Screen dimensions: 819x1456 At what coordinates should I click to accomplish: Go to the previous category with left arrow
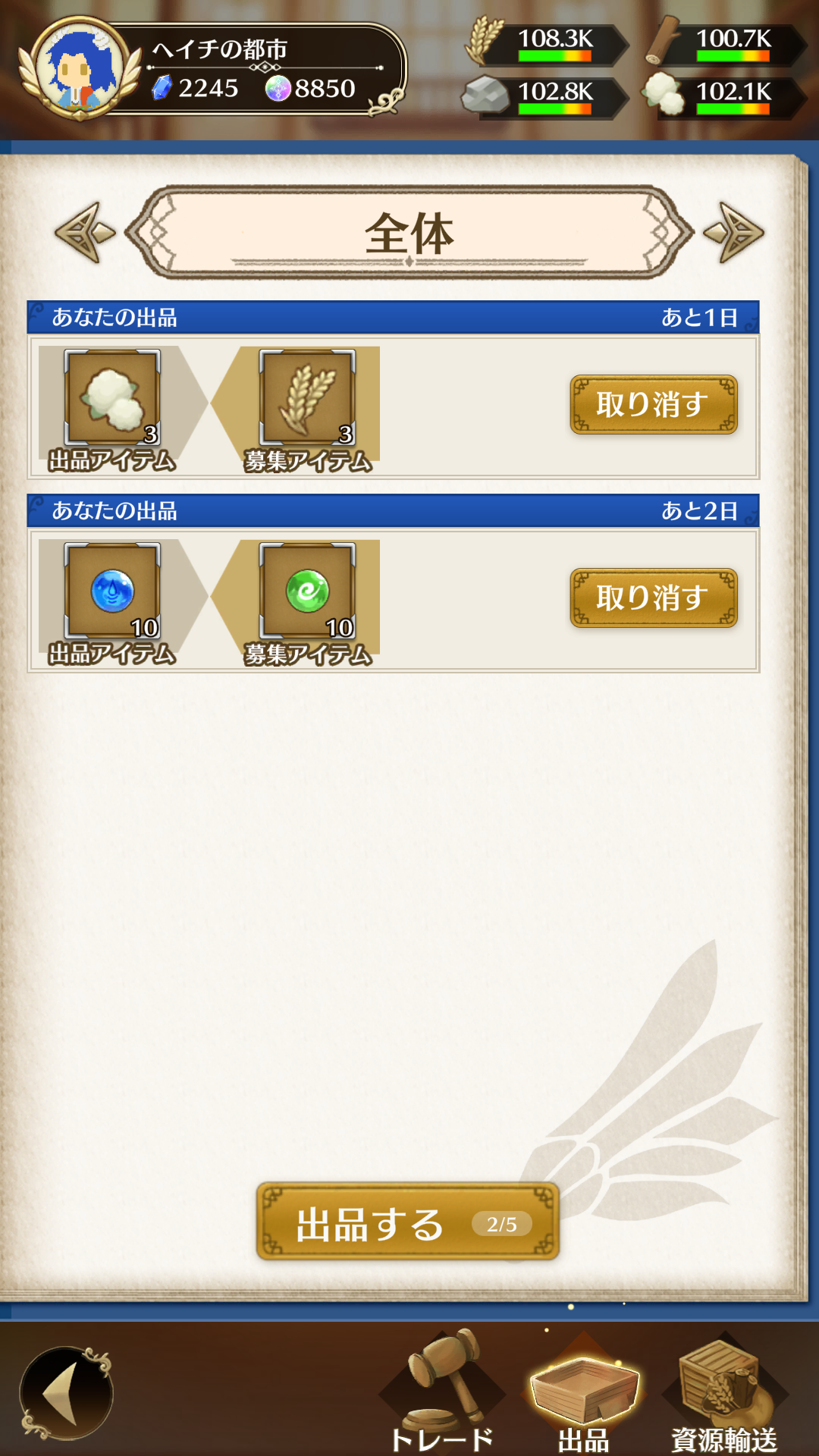pos(85,233)
